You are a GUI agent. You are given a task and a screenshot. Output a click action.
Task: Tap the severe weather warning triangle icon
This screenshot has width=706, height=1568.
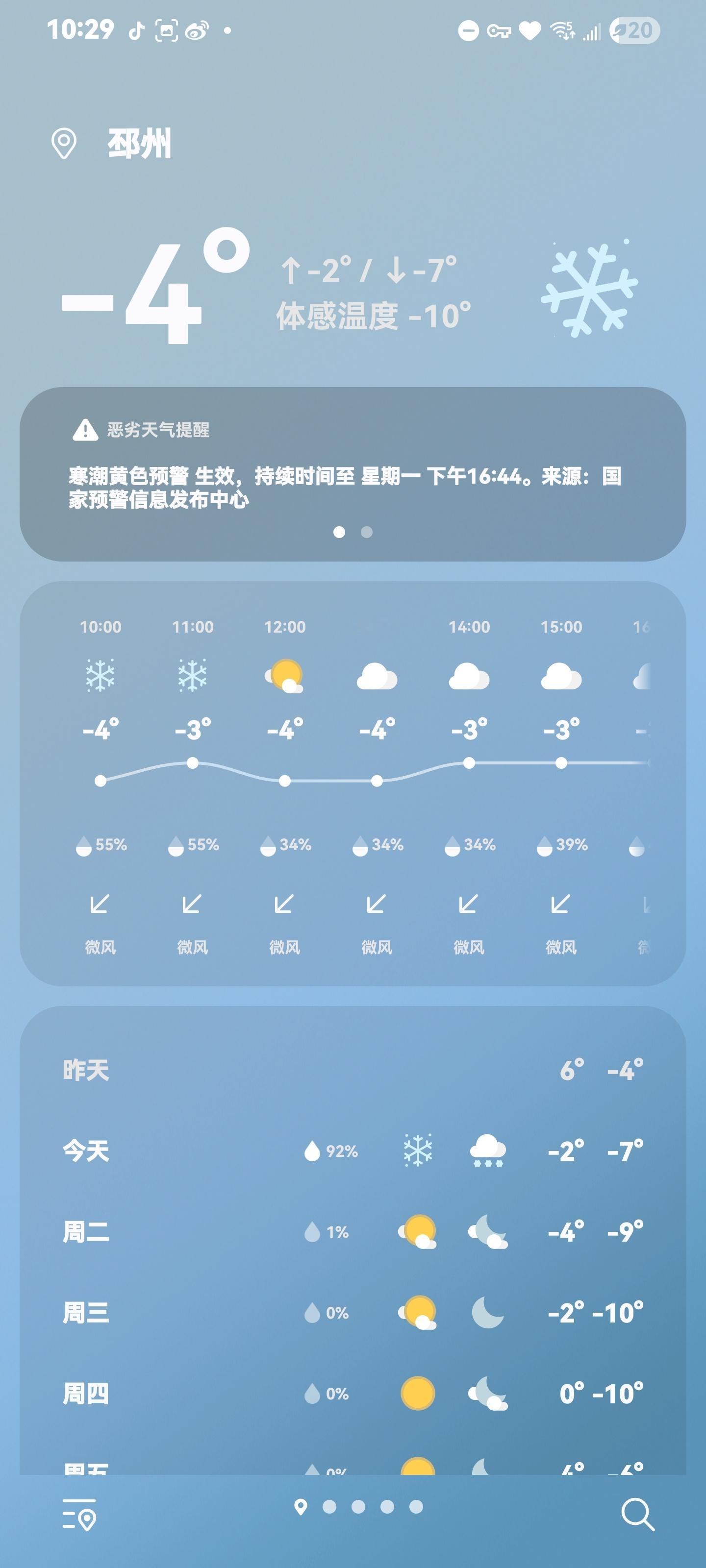(85, 430)
